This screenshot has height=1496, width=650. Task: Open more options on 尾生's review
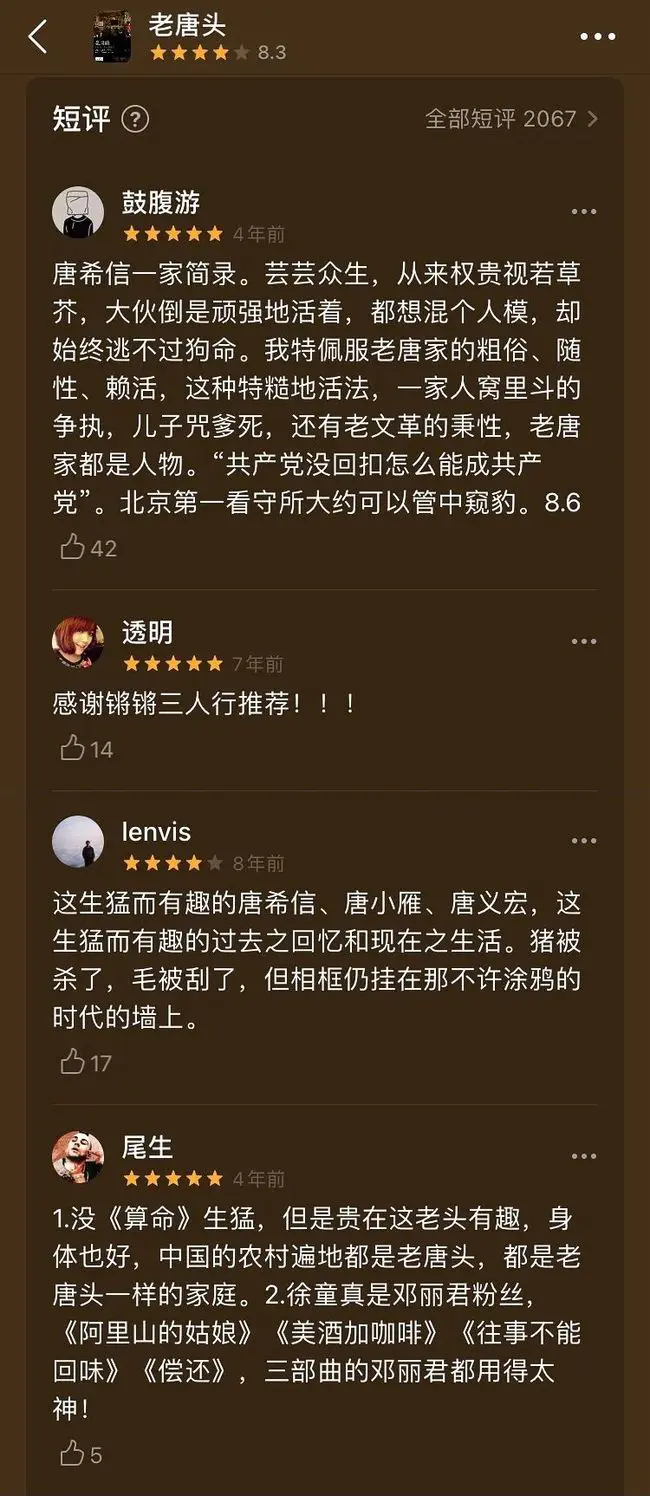(583, 1156)
